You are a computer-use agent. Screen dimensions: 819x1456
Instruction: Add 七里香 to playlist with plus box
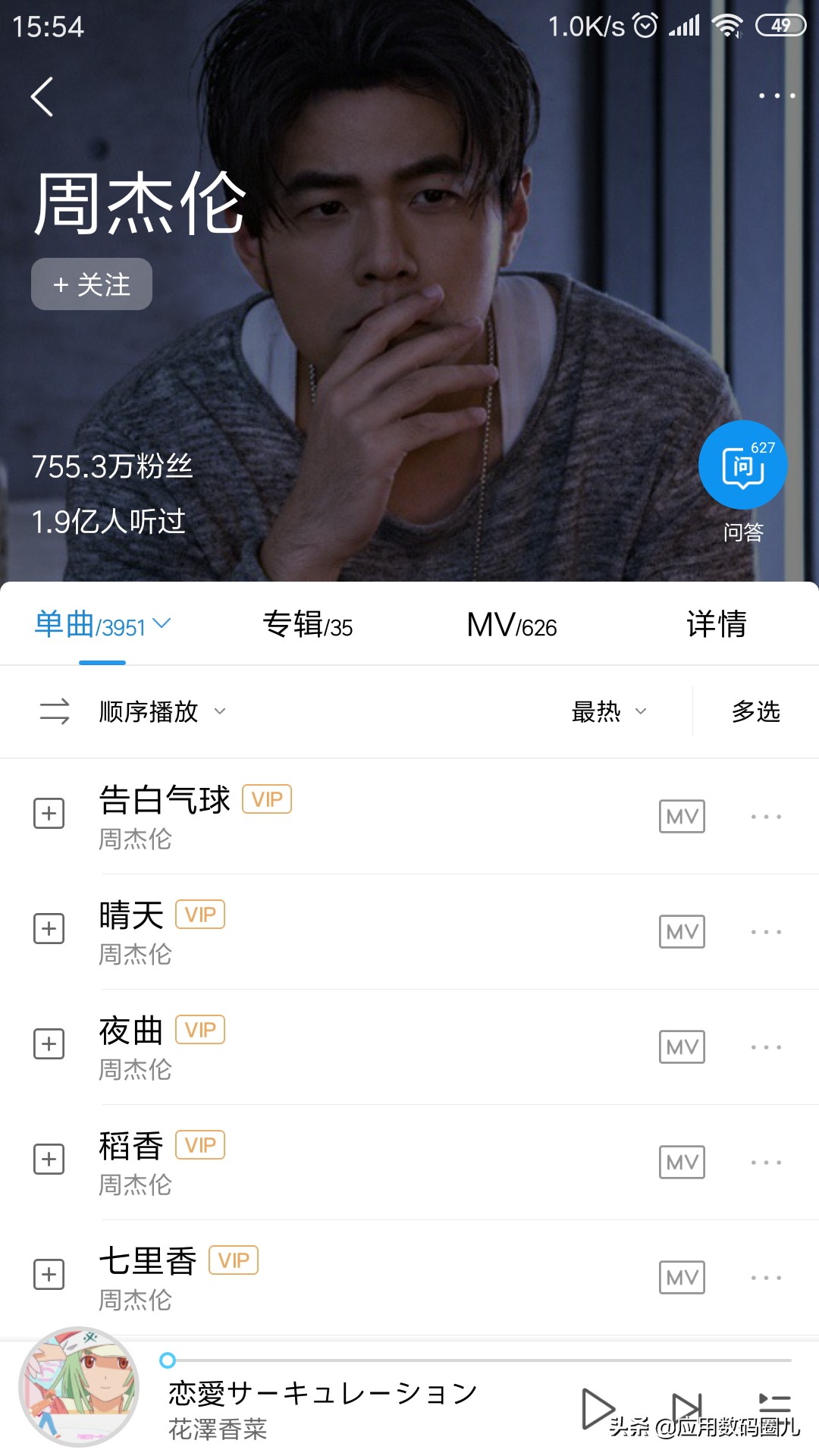[50, 1274]
